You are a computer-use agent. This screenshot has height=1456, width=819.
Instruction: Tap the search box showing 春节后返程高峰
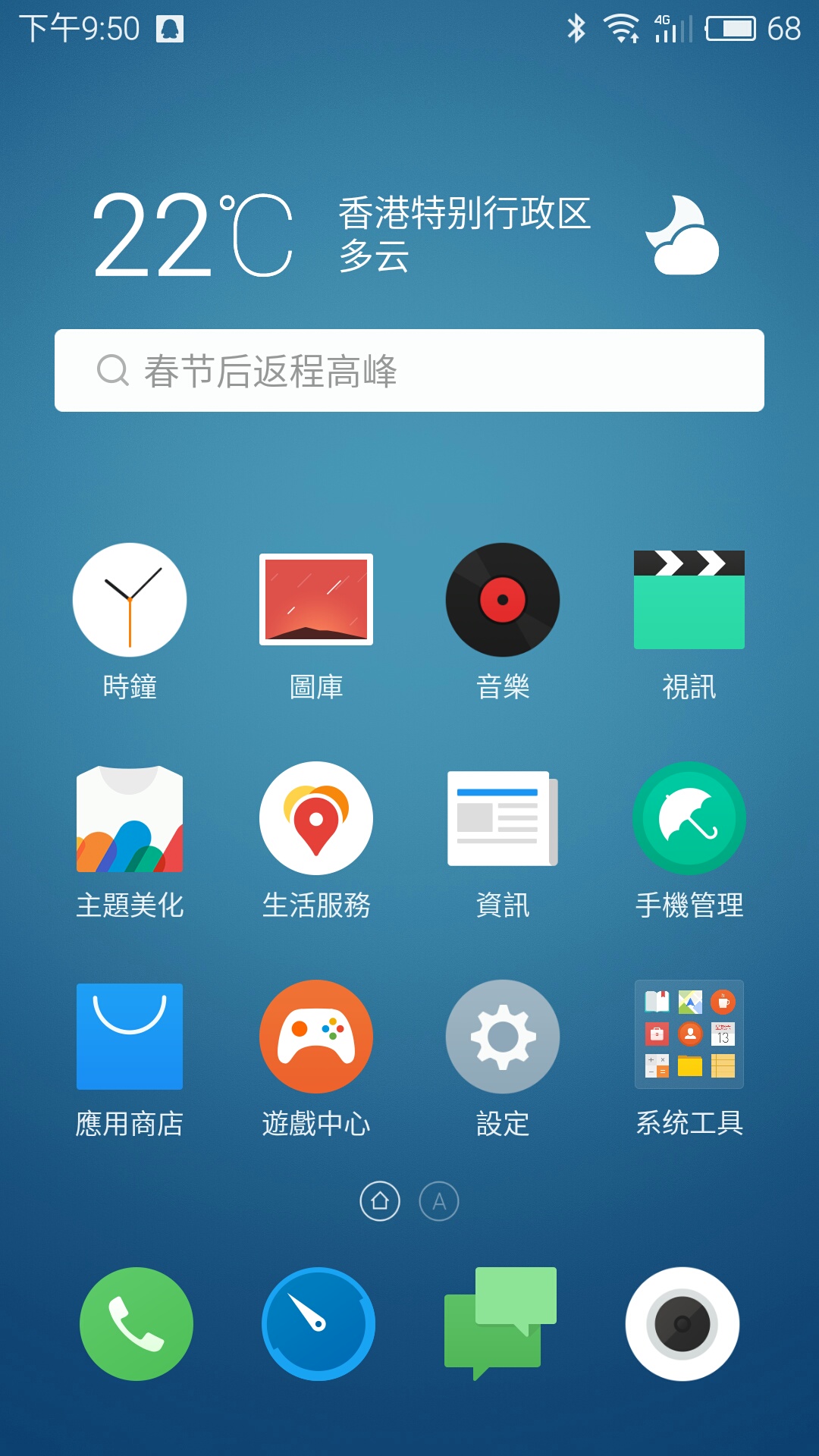pyautogui.click(x=409, y=371)
